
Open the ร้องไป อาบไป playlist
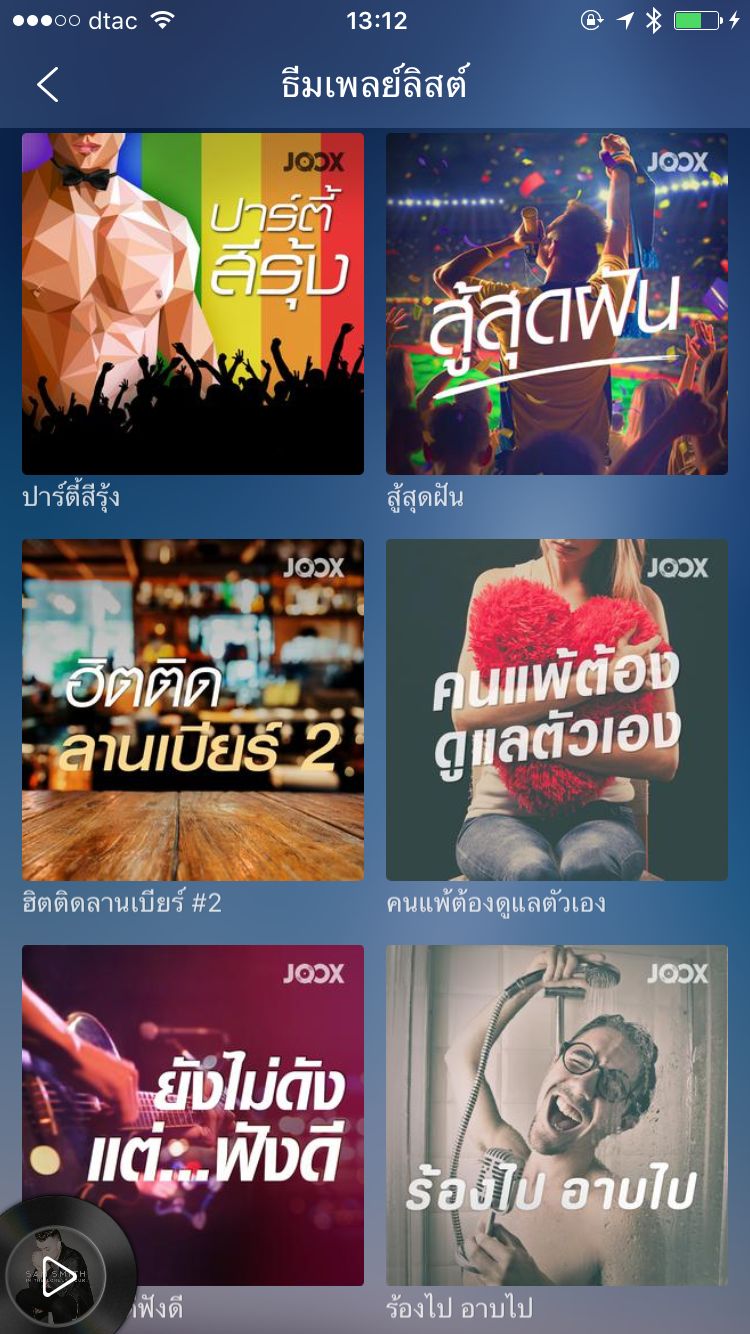(557, 1115)
